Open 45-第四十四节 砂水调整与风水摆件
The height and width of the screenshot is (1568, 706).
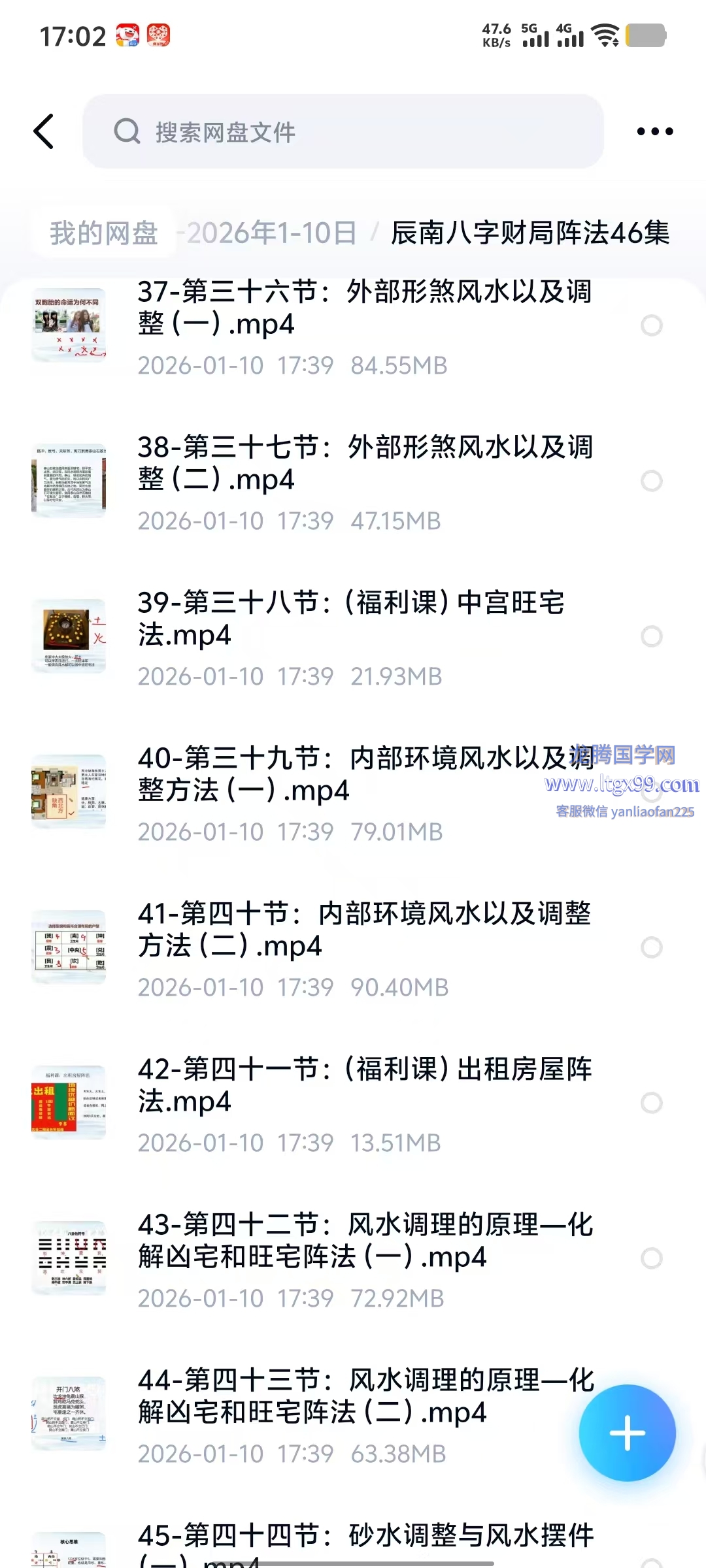[363, 1543]
